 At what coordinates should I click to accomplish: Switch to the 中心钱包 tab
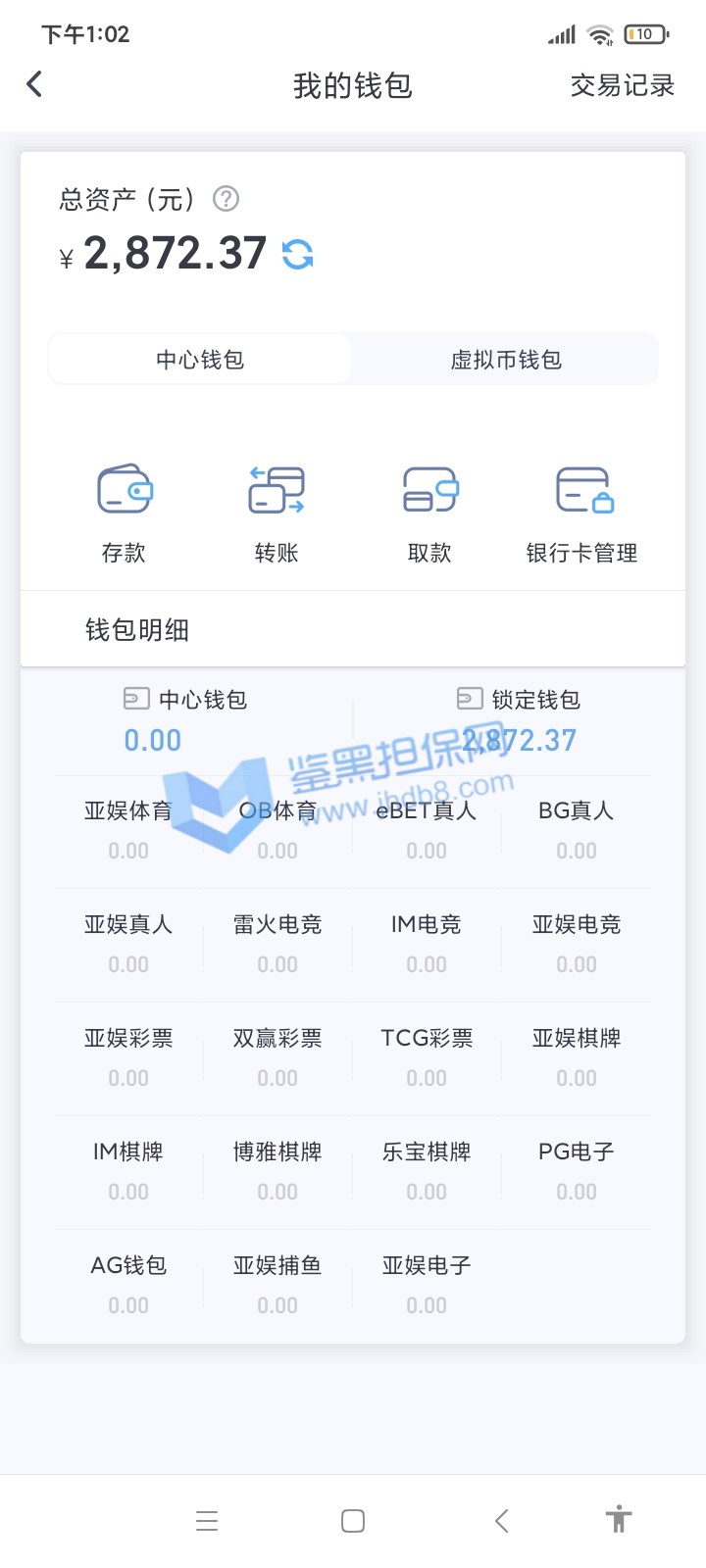click(x=200, y=360)
